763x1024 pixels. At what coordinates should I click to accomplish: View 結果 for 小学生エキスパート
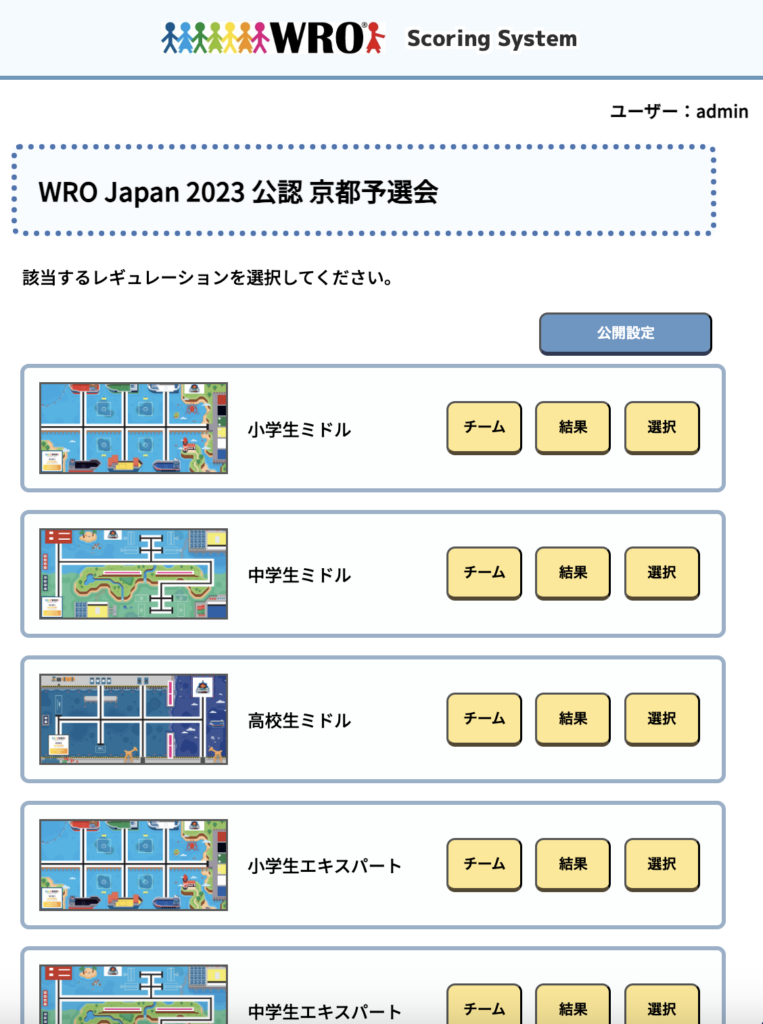tap(573, 864)
